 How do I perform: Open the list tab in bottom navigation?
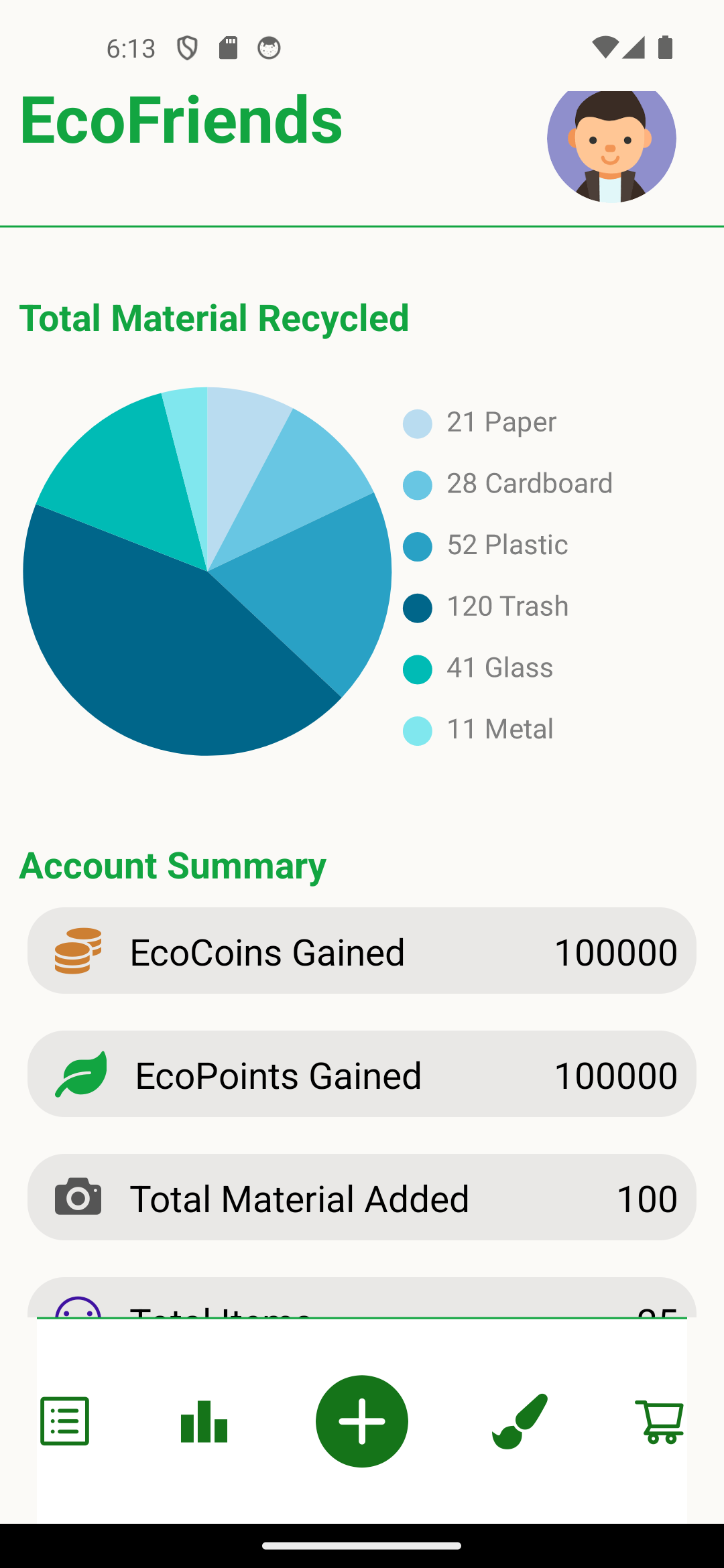[65, 1421]
